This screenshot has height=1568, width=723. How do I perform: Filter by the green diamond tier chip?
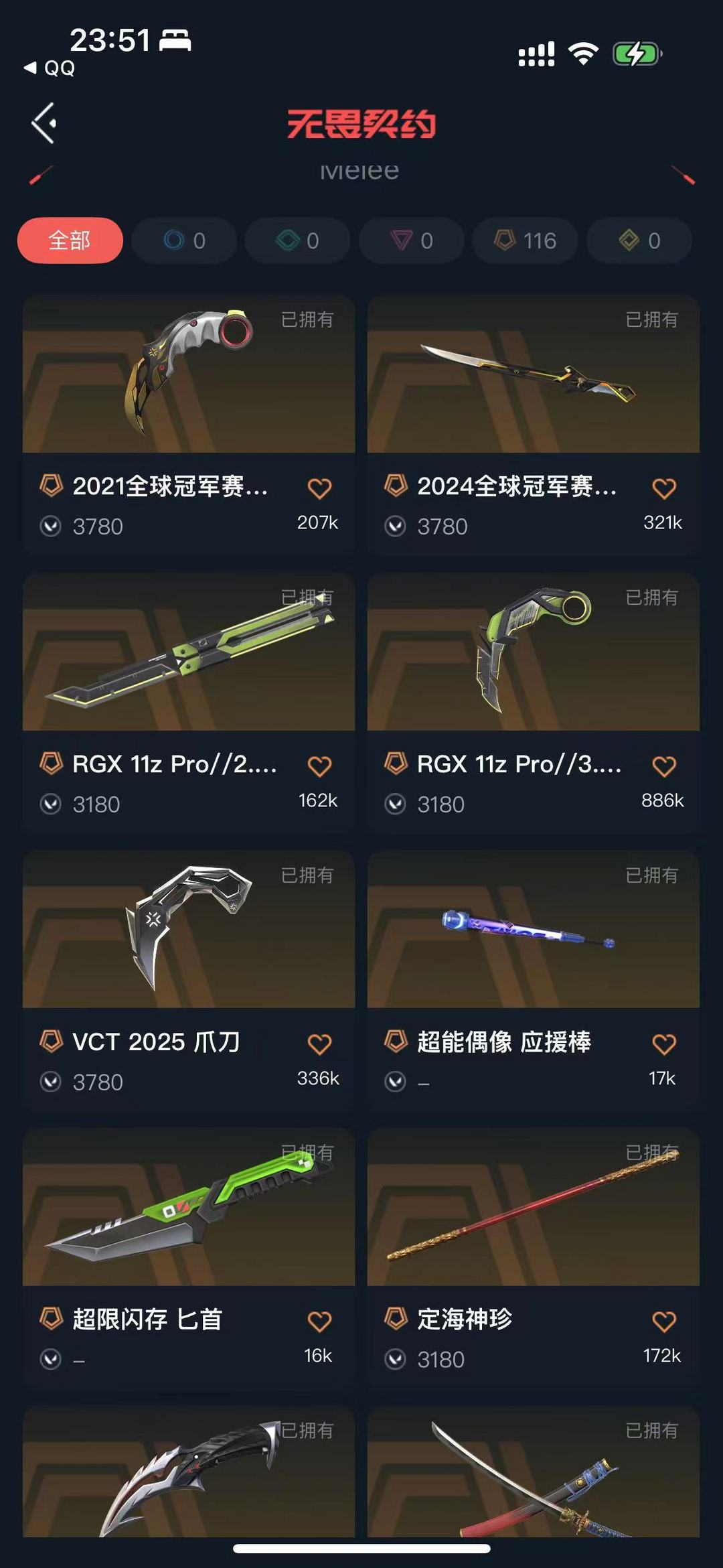(x=298, y=240)
